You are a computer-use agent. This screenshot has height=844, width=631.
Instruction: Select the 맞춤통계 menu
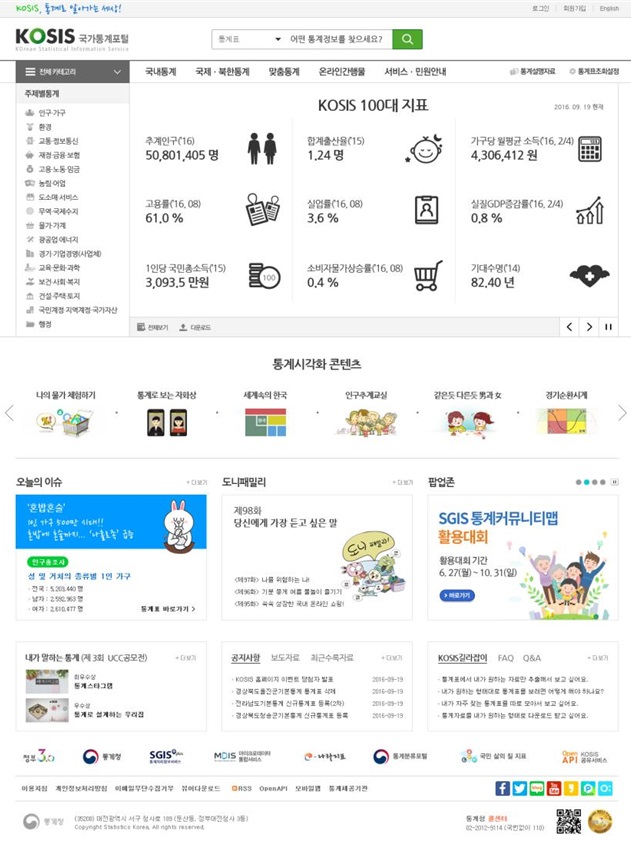(x=284, y=72)
